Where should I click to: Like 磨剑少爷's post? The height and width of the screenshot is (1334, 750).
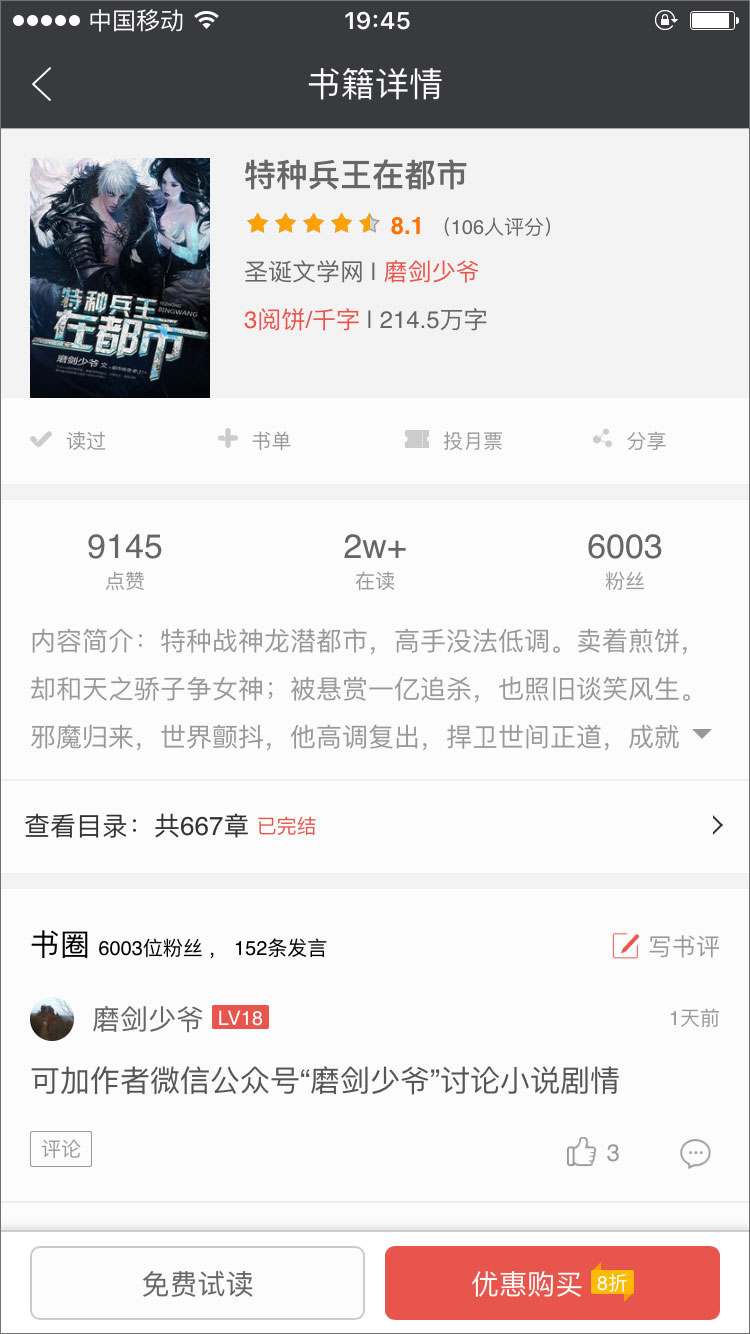[582, 1153]
